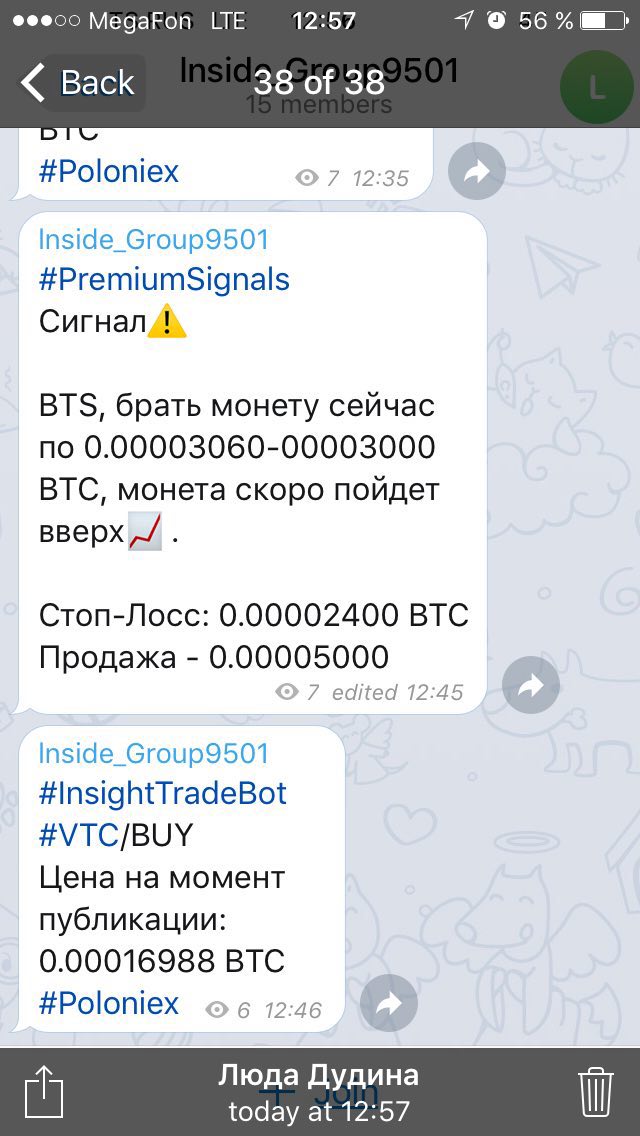
Task: Forward the #VTC/BUY message
Action: coord(389,1003)
